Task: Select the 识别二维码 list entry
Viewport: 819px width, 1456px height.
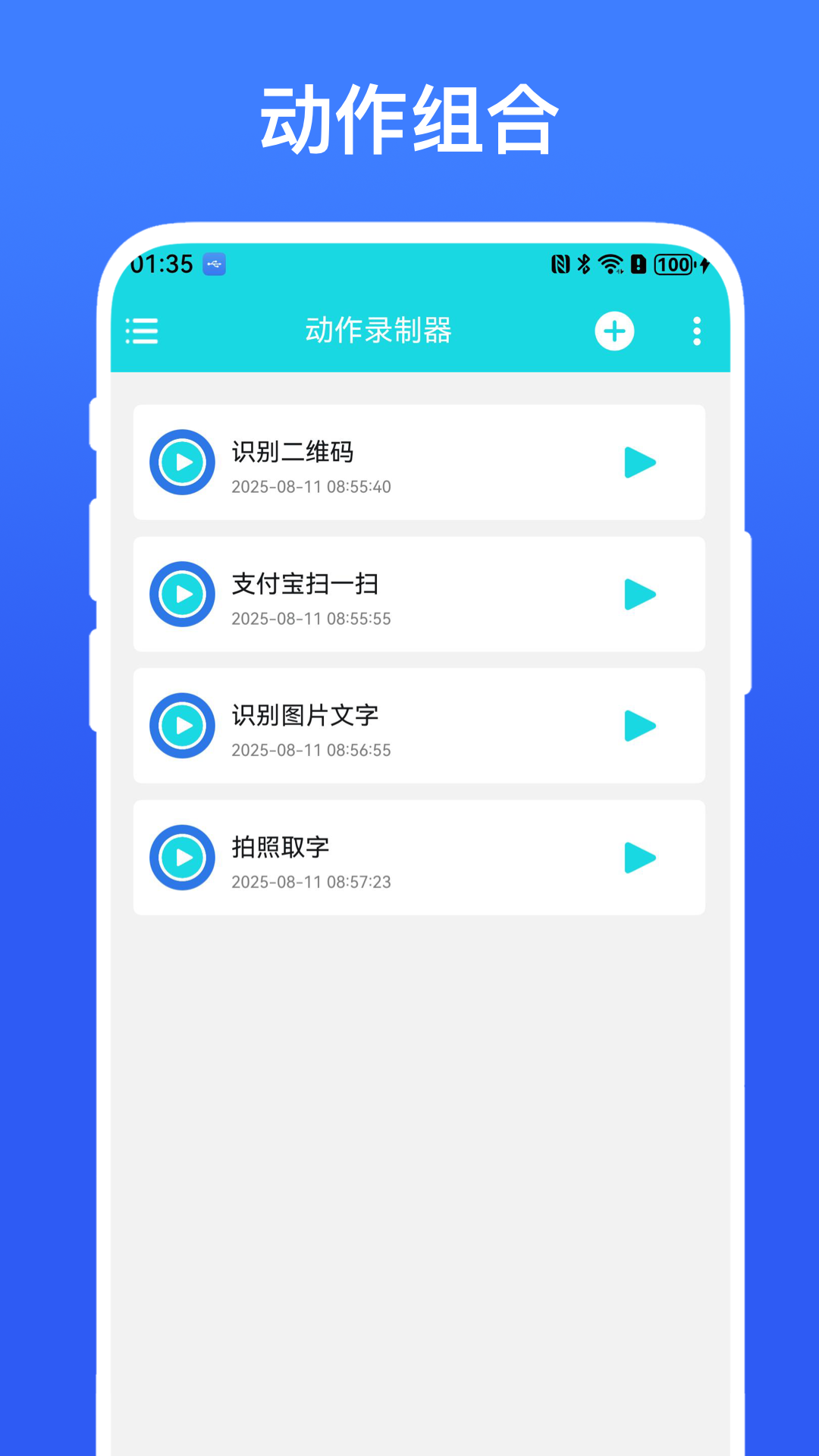Action: pos(419,462)
